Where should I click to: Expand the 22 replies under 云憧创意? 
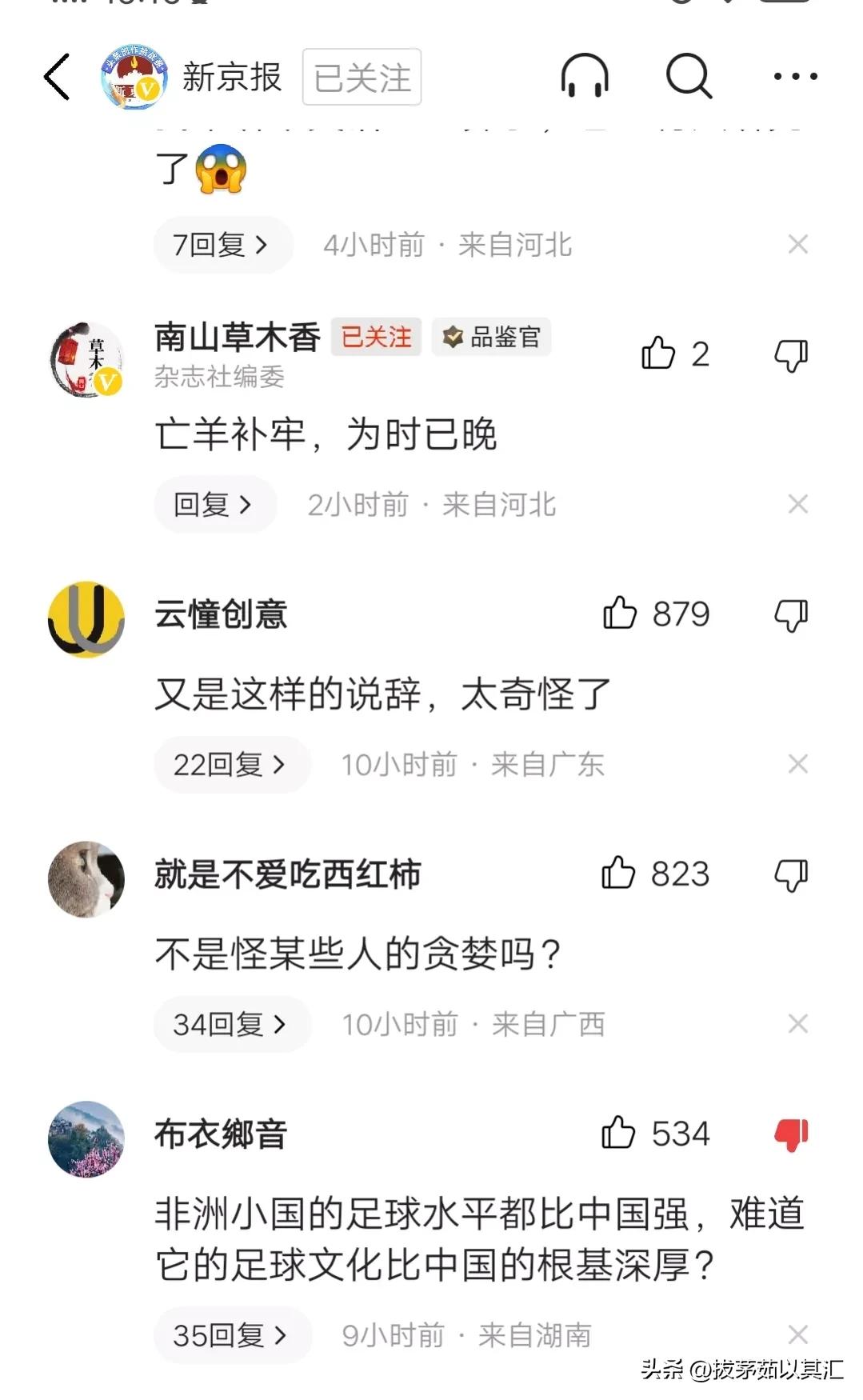[231, 764]
